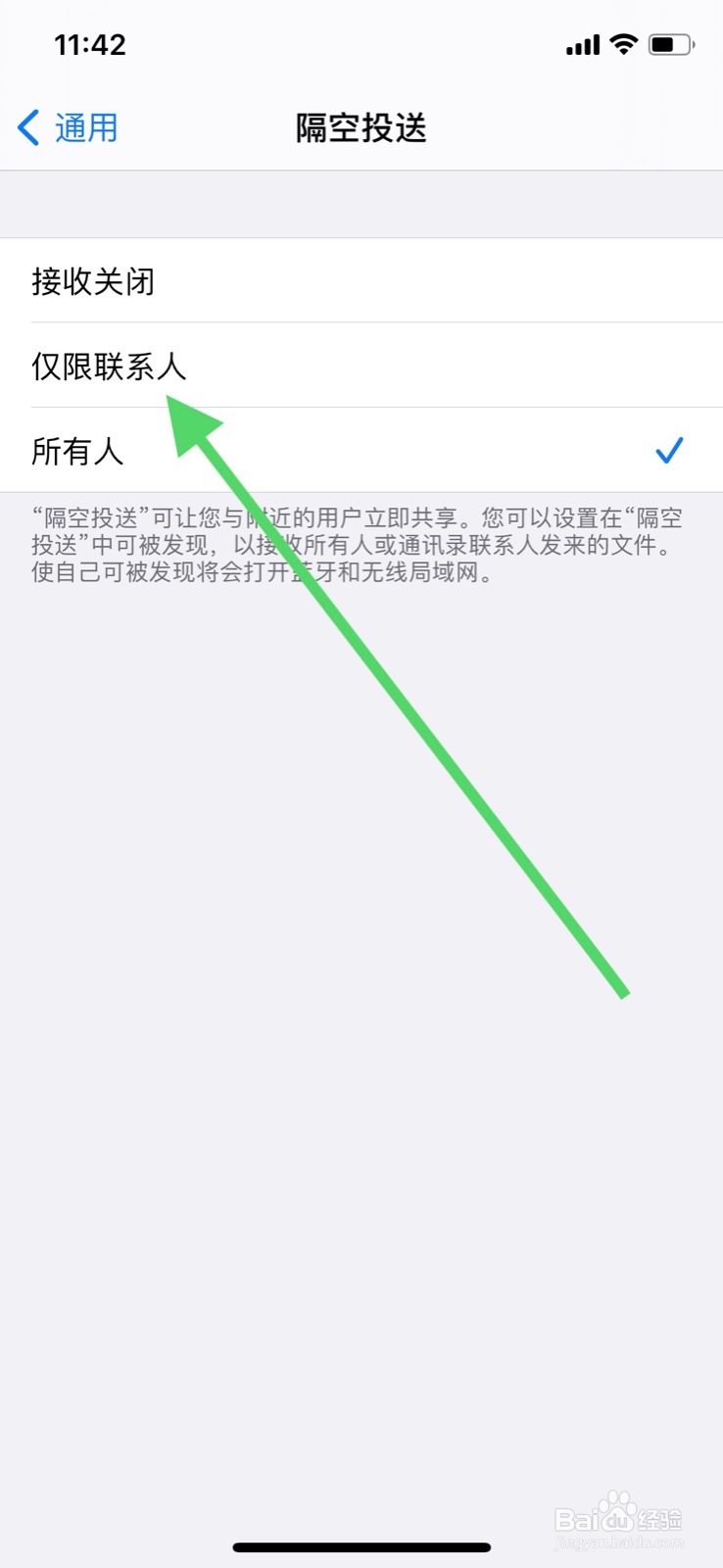Select the 接收关闭 receiving option
The height and width of the screenshot is (1568, 723).
coord(93,281)
